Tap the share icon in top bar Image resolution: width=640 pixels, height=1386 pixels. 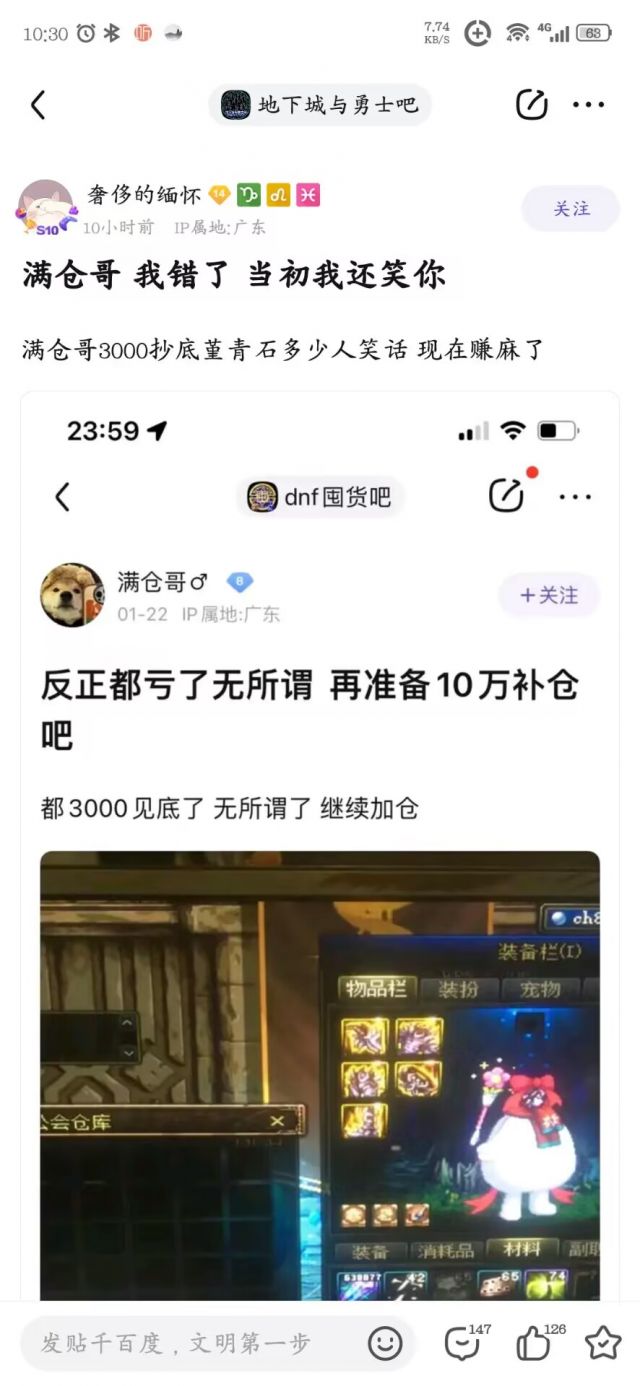(x=531, y=105)
